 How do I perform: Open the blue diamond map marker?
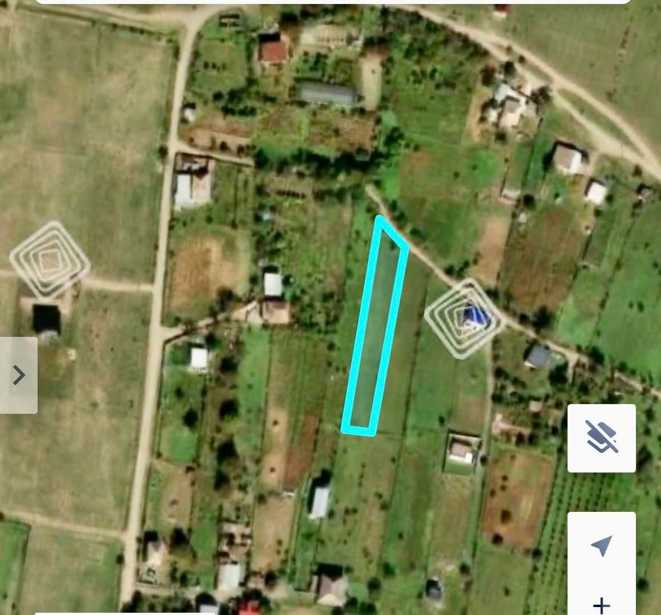(x=464, y=319)
